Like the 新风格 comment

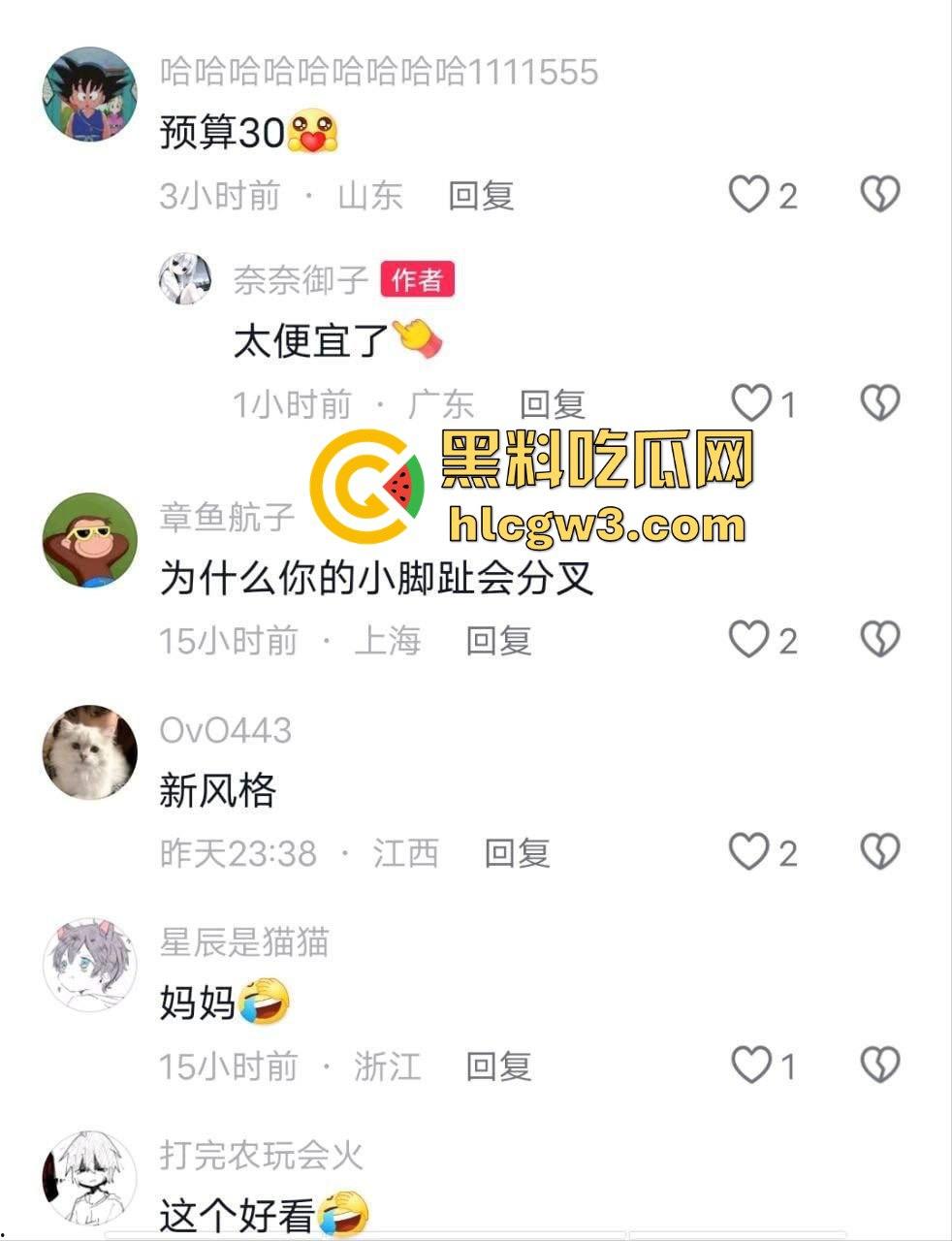click(x=749, y=852)
